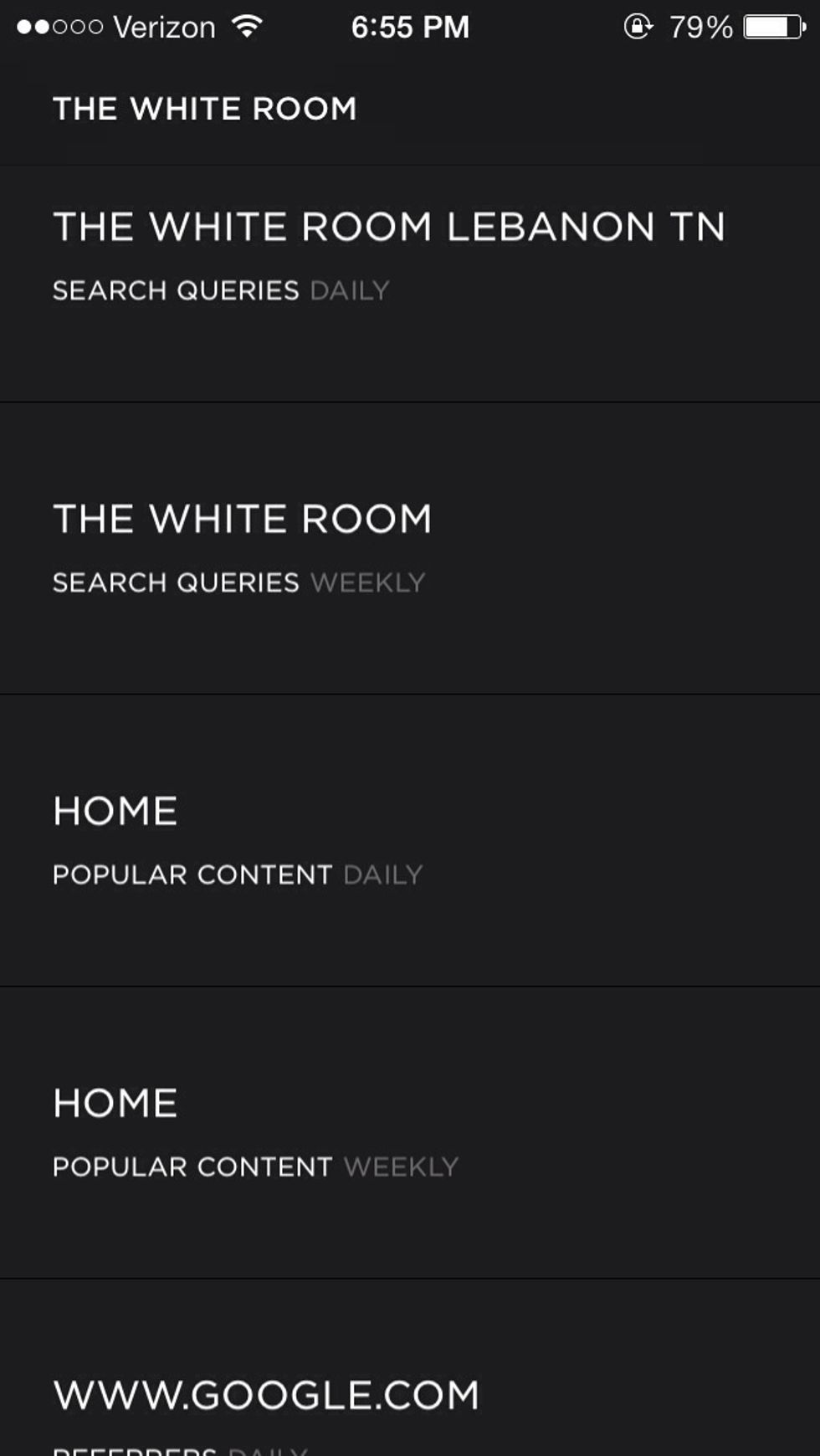820x1456 pixels.
Task: Open Home popular content daily
Action: coord(410,840)
